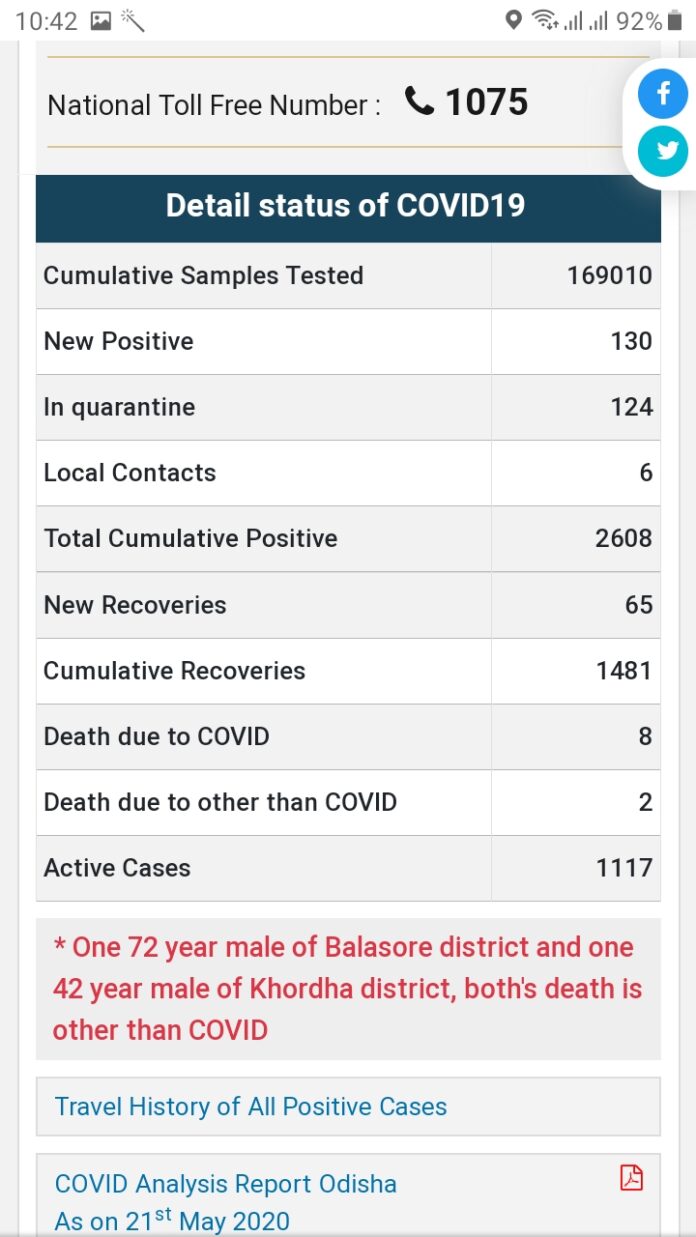Share page on Twitter

tap(663, 152)
